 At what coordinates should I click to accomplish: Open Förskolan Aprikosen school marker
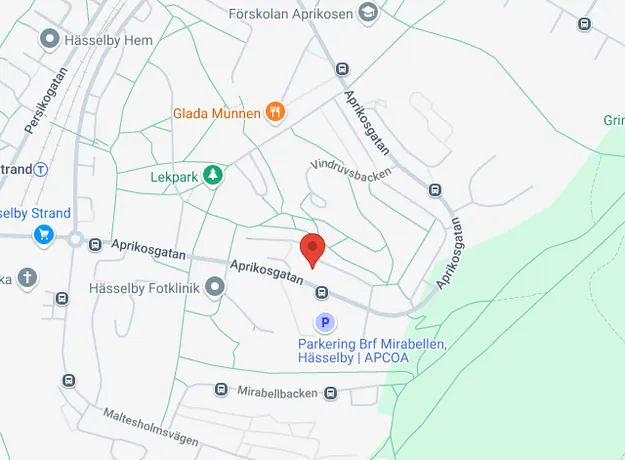click(x=368, y=13)
